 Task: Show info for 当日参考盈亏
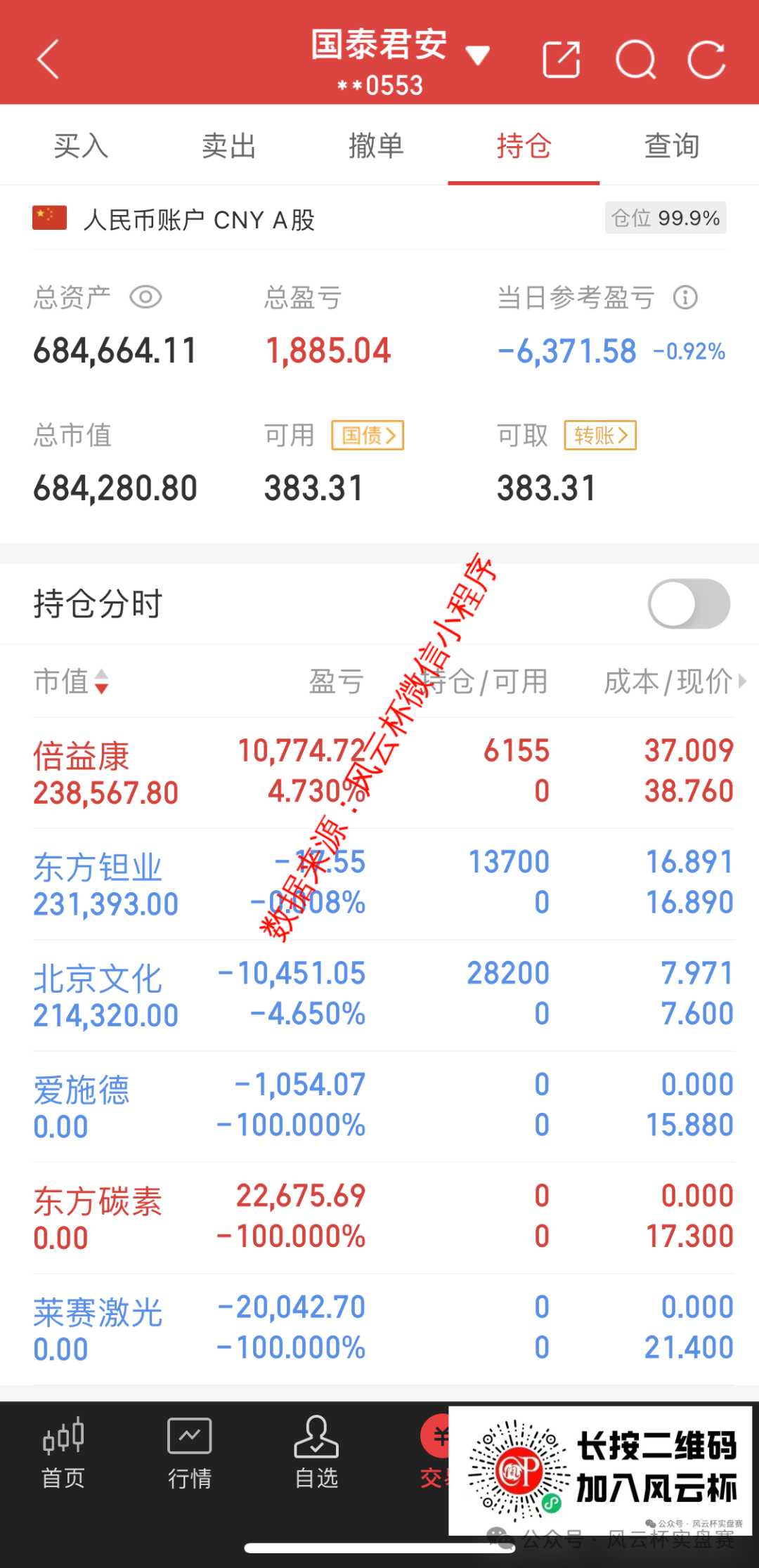tap(685, 297)
